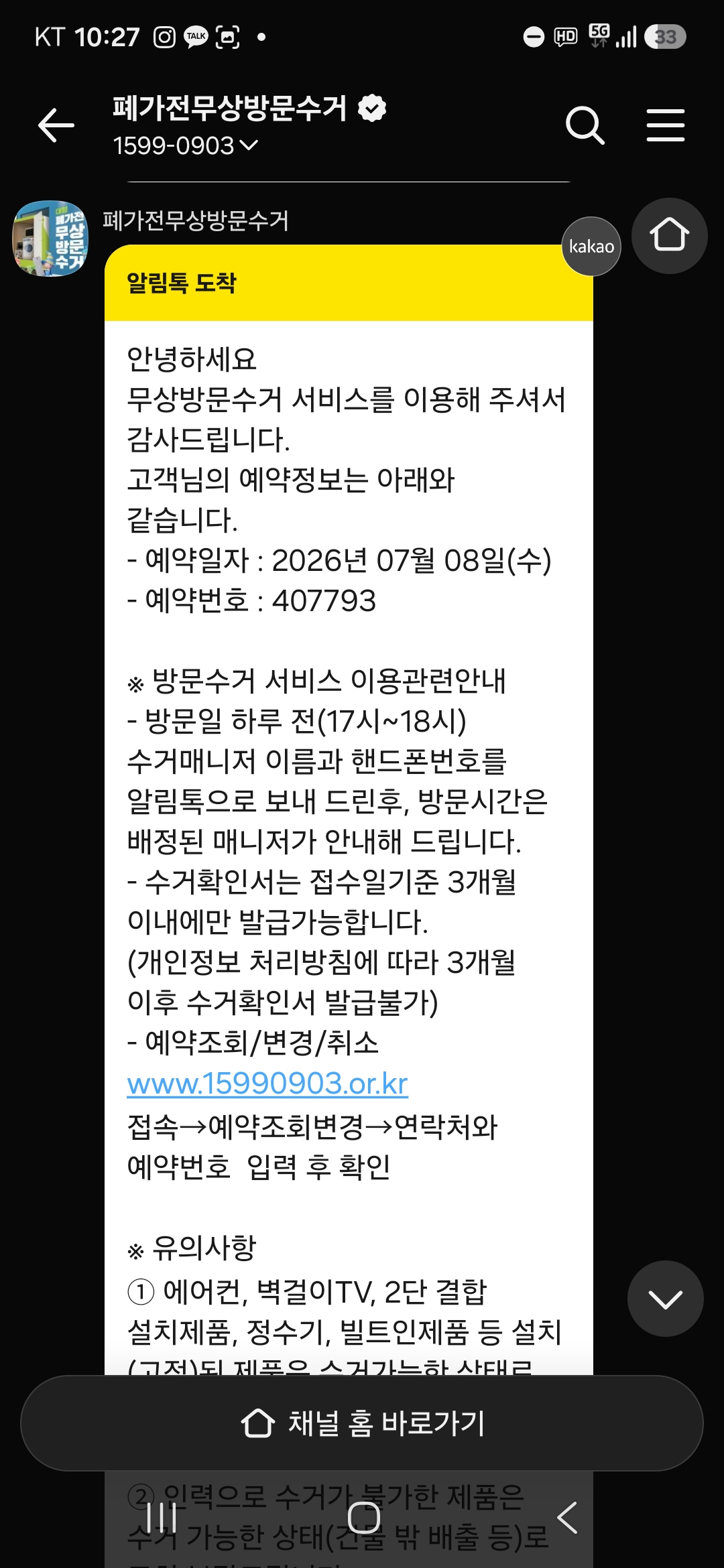The width and height of the screenshot is (724, 1568).
Task: Expand the 1599-0903 channel name dropdown
Action: tap(185, 145)
